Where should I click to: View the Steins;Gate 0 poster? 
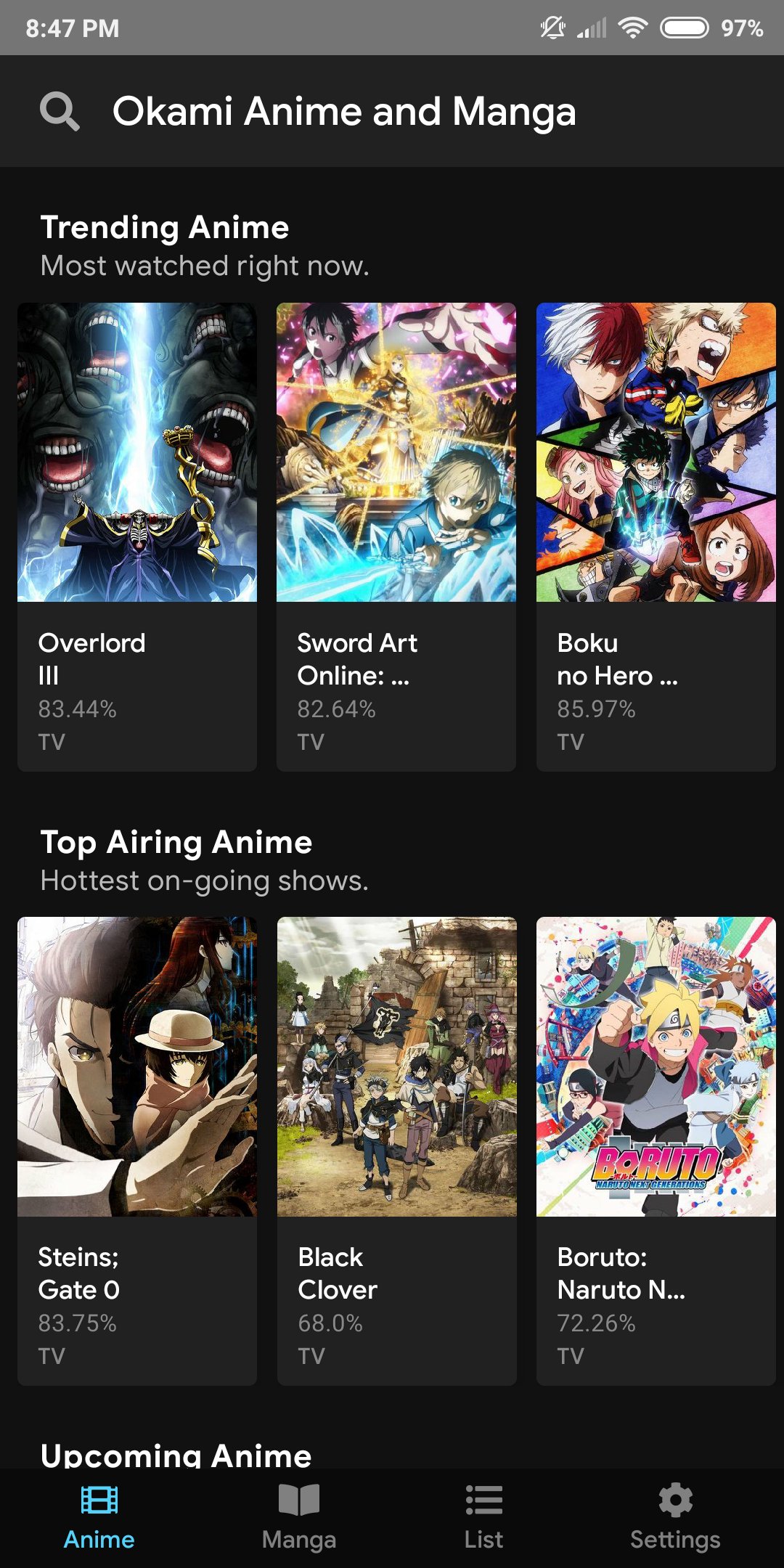pyautogui.click(x=136, y=1063)
